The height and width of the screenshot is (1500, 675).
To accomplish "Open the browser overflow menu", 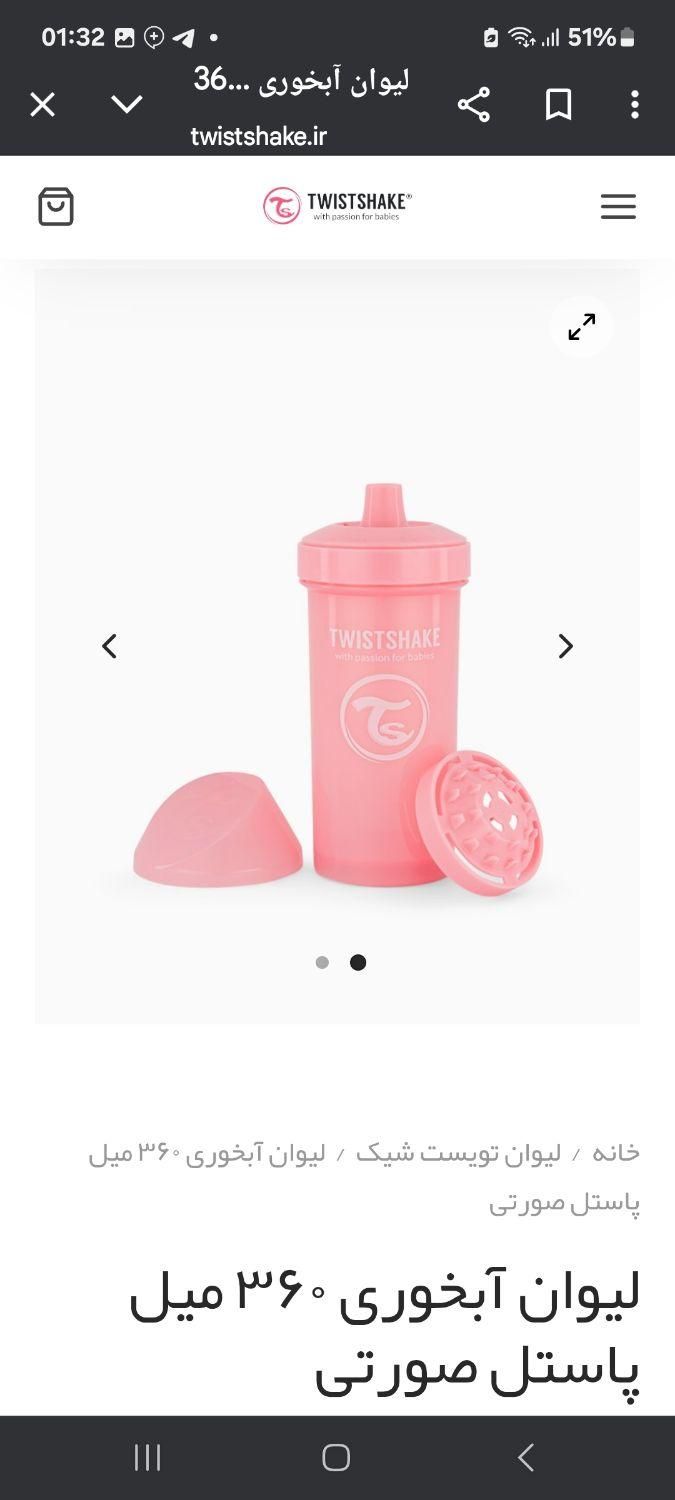I will (634, 104).
